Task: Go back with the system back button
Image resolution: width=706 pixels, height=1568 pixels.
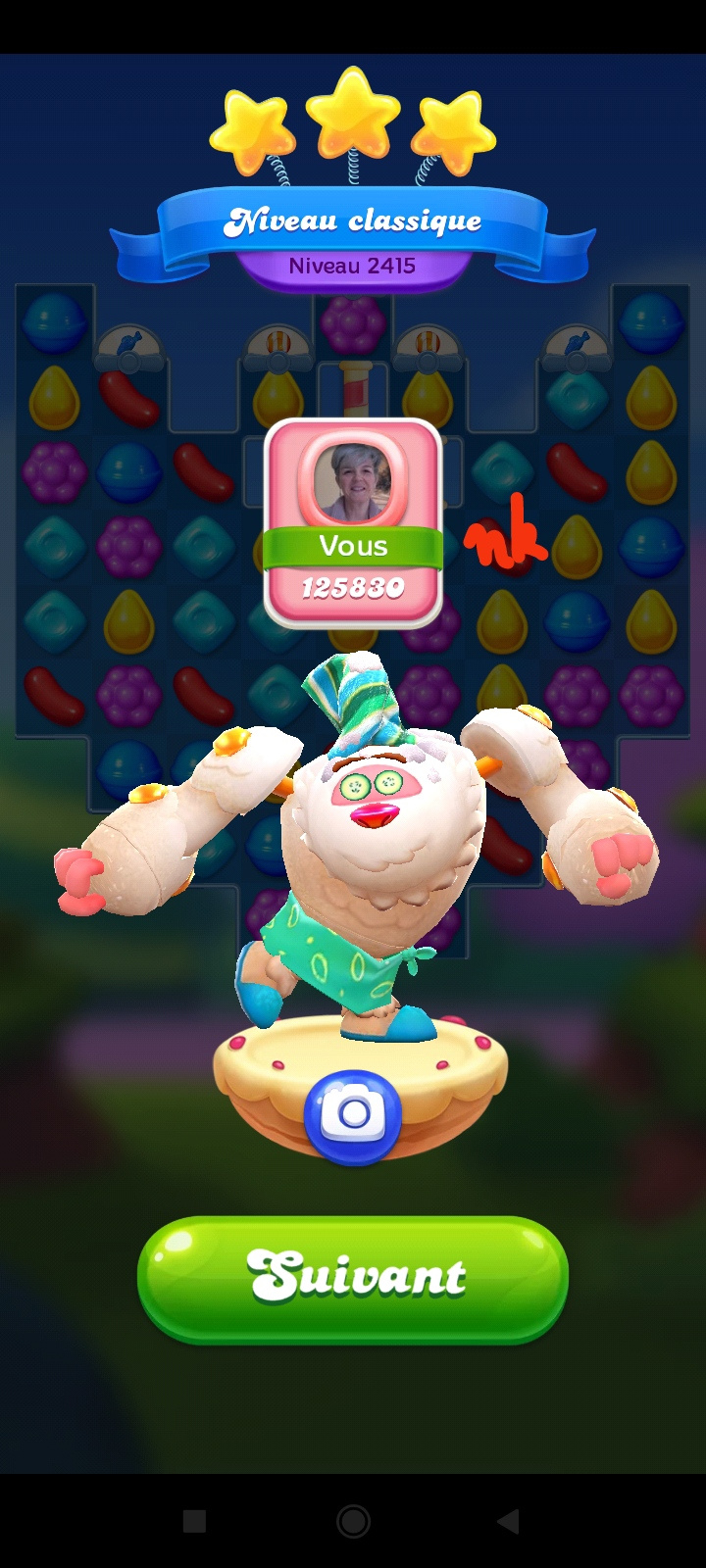Action: coord(508,1521)
